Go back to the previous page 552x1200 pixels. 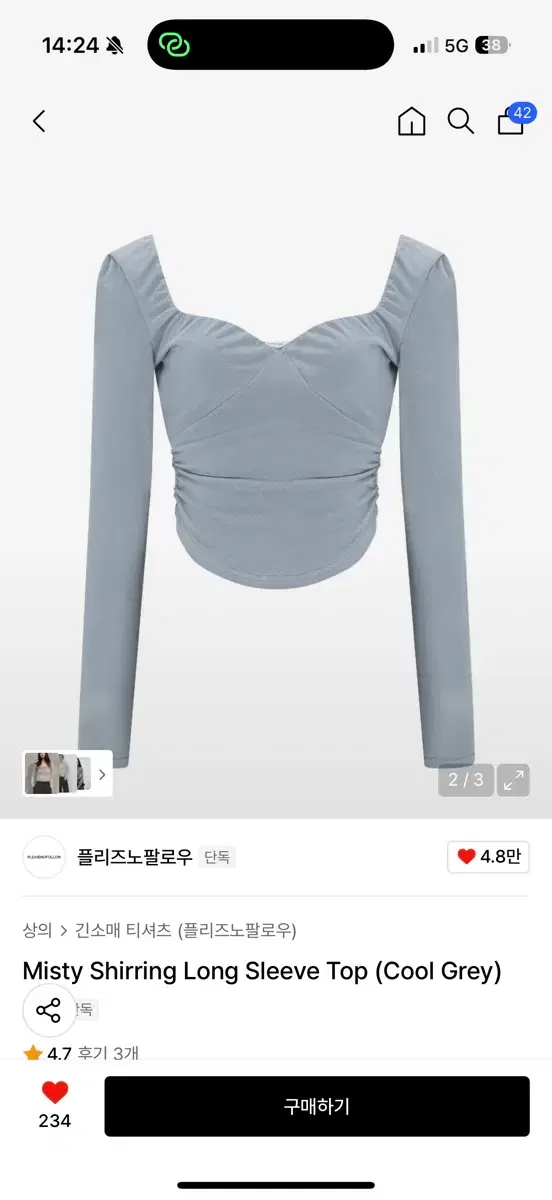(39, 122)
